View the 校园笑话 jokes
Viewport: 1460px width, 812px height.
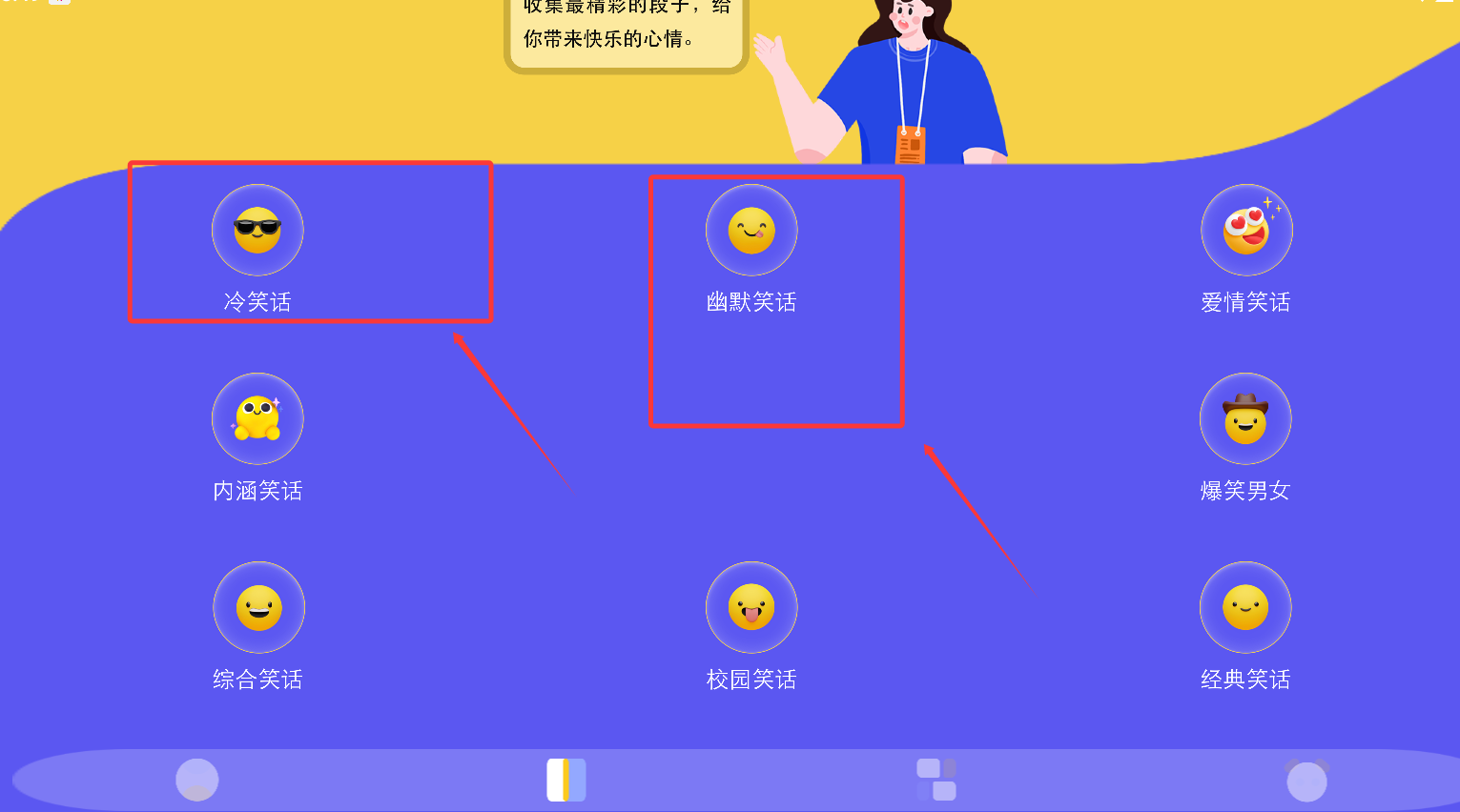tap(751, 608)
